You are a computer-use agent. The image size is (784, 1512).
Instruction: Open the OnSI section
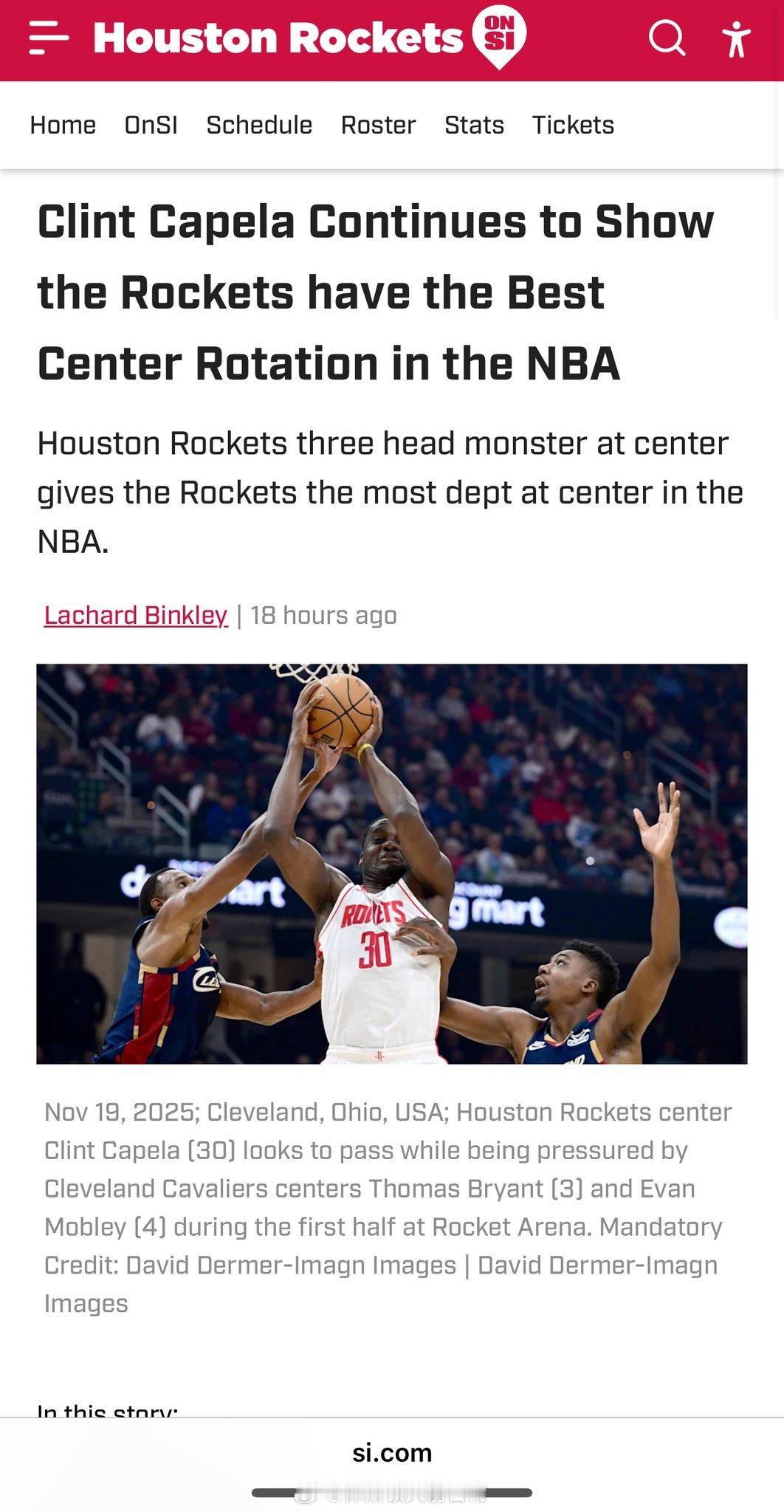pyautogui.click(x=151, y=126)
